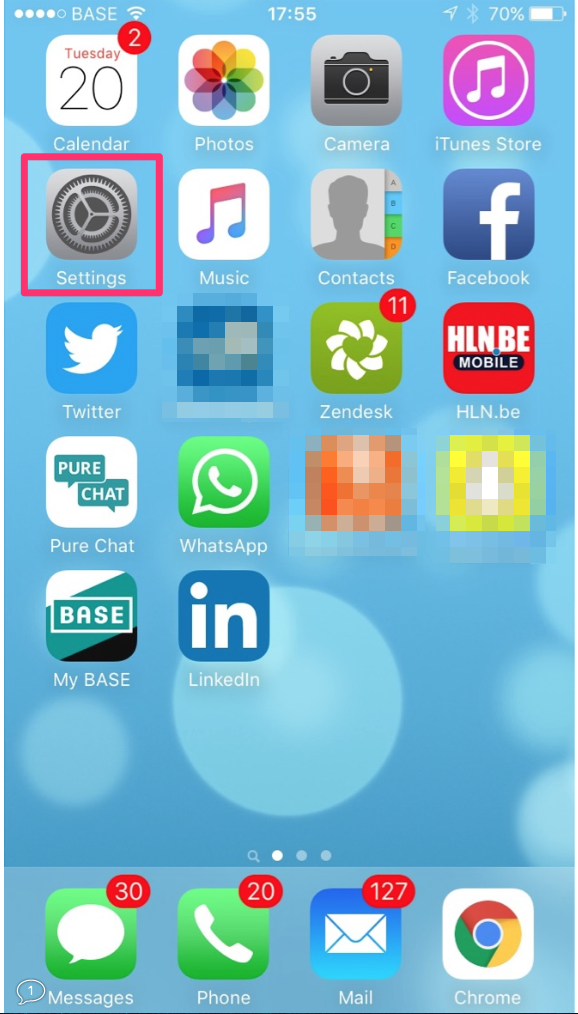This screenshot has width=578, height=1014.
Task: Open Messages from the dock
Action: coord(91,934)
